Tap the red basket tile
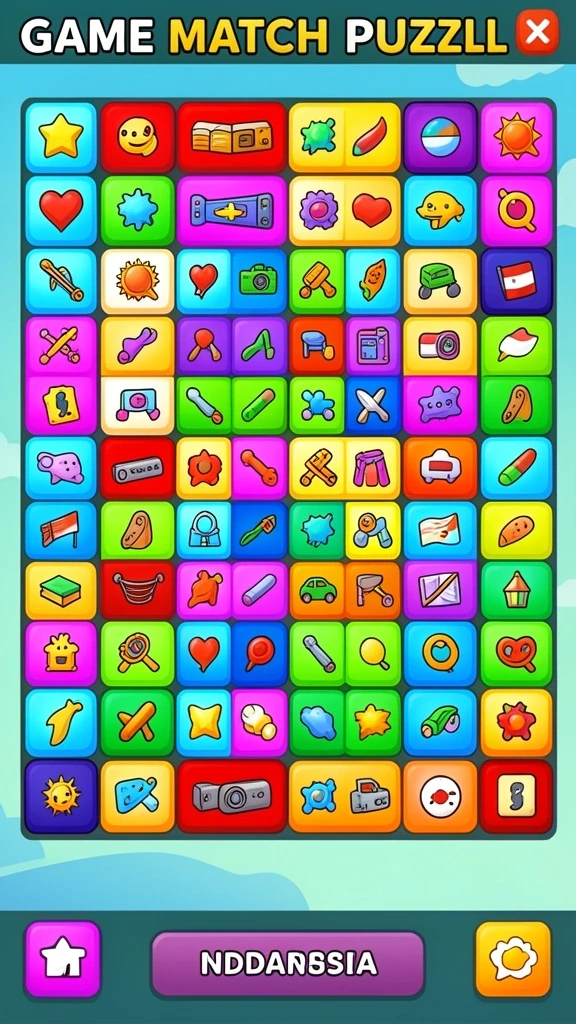 click(138, 590)
